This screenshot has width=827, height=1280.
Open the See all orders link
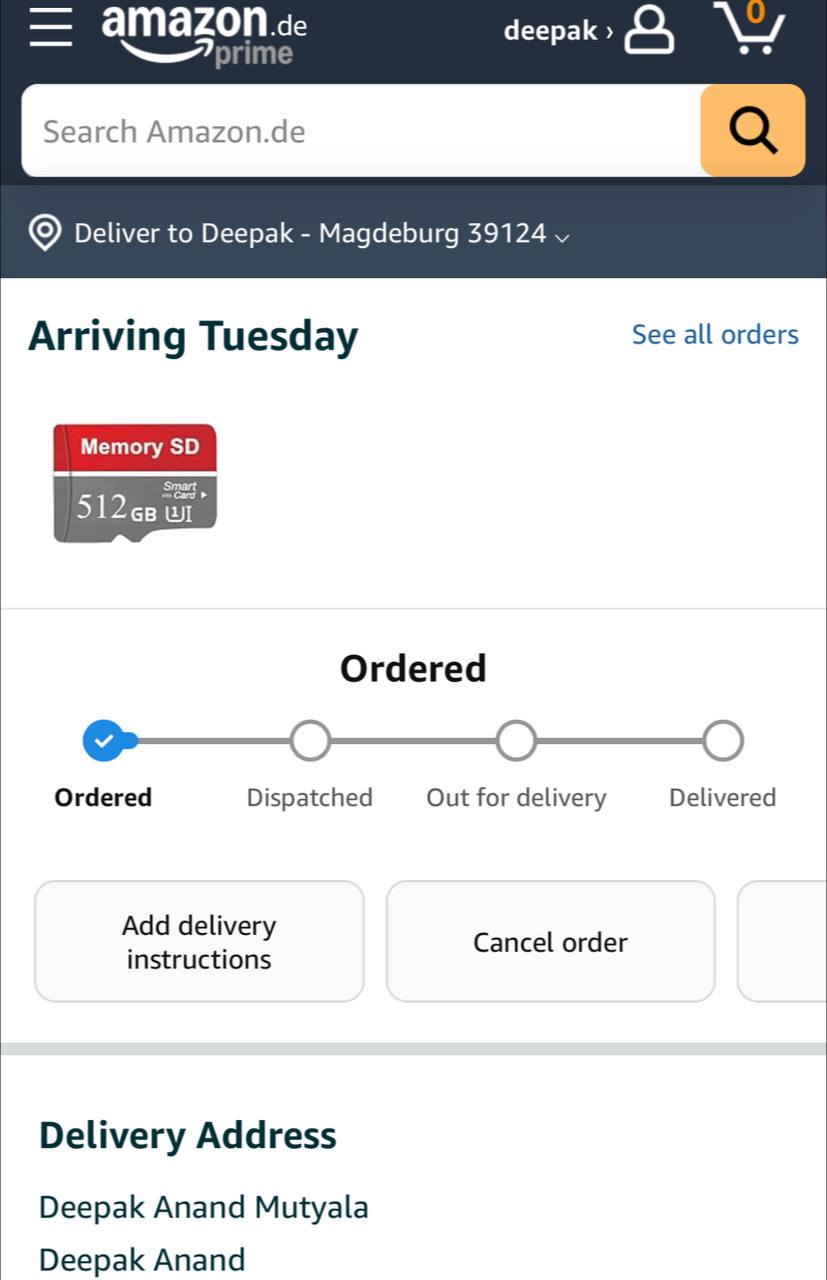pos(714,334)
